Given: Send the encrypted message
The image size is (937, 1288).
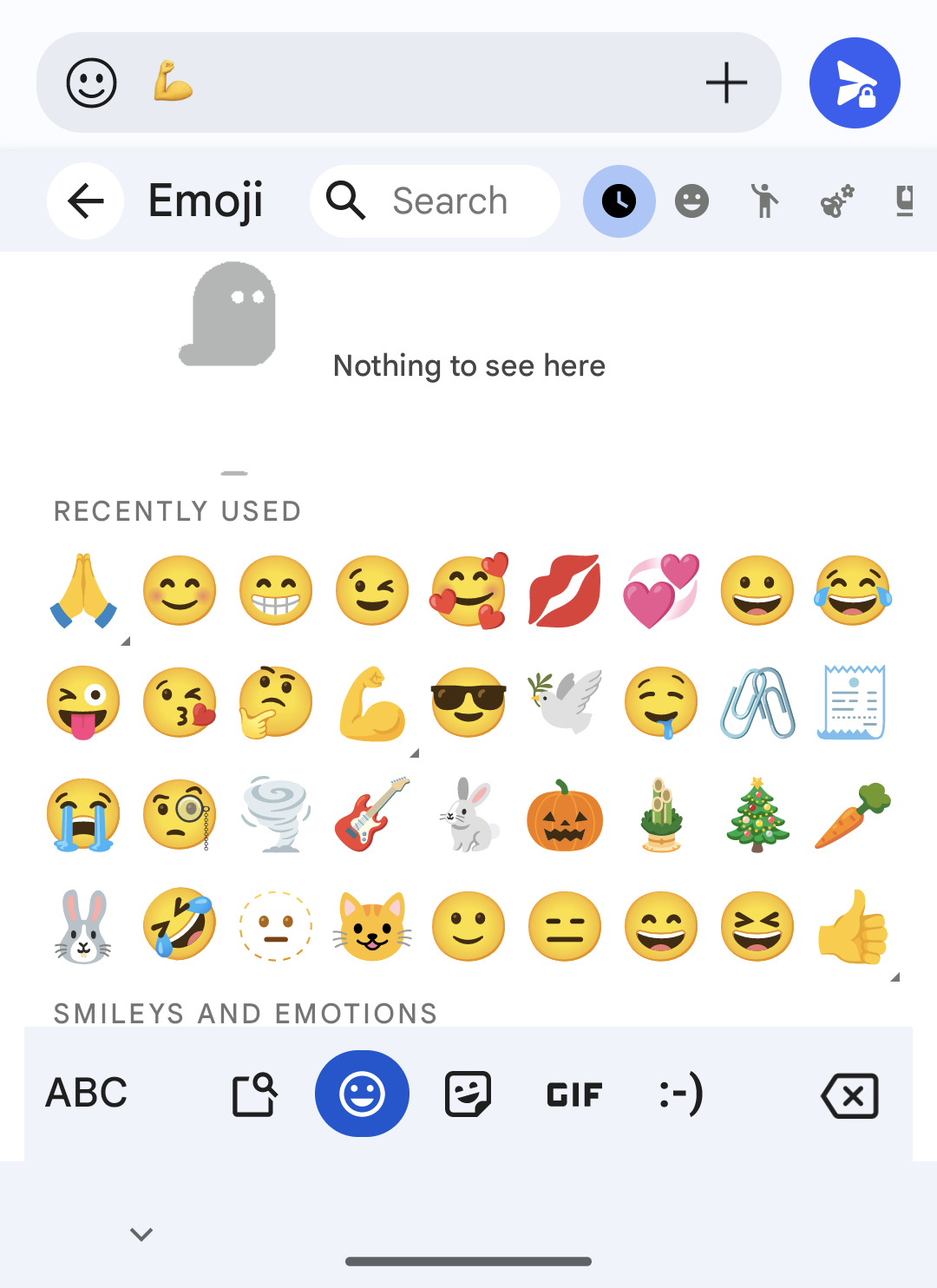Looking at the screenshot, I should click(855, 83).
